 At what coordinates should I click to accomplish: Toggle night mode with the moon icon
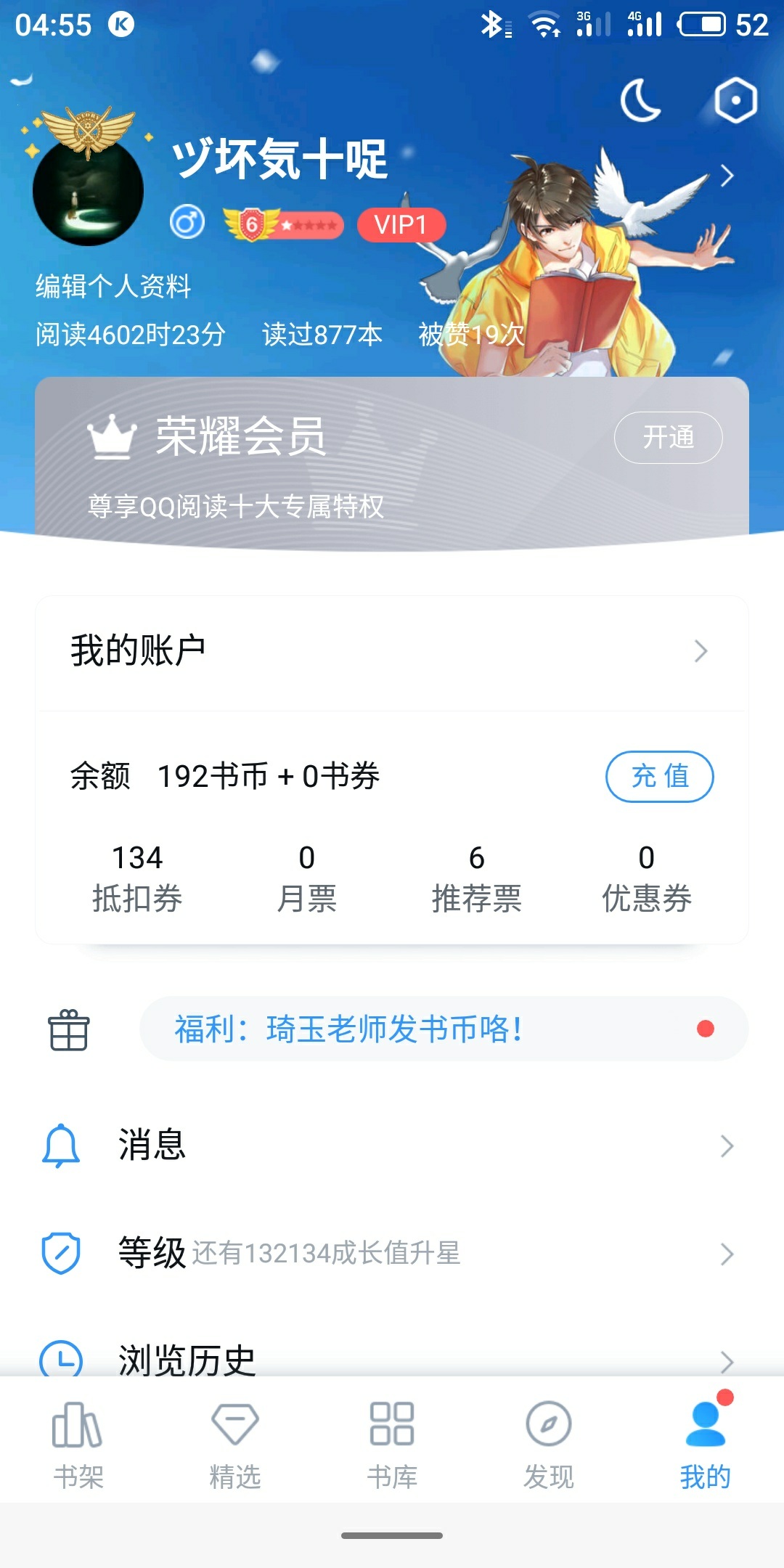(640, 100)
